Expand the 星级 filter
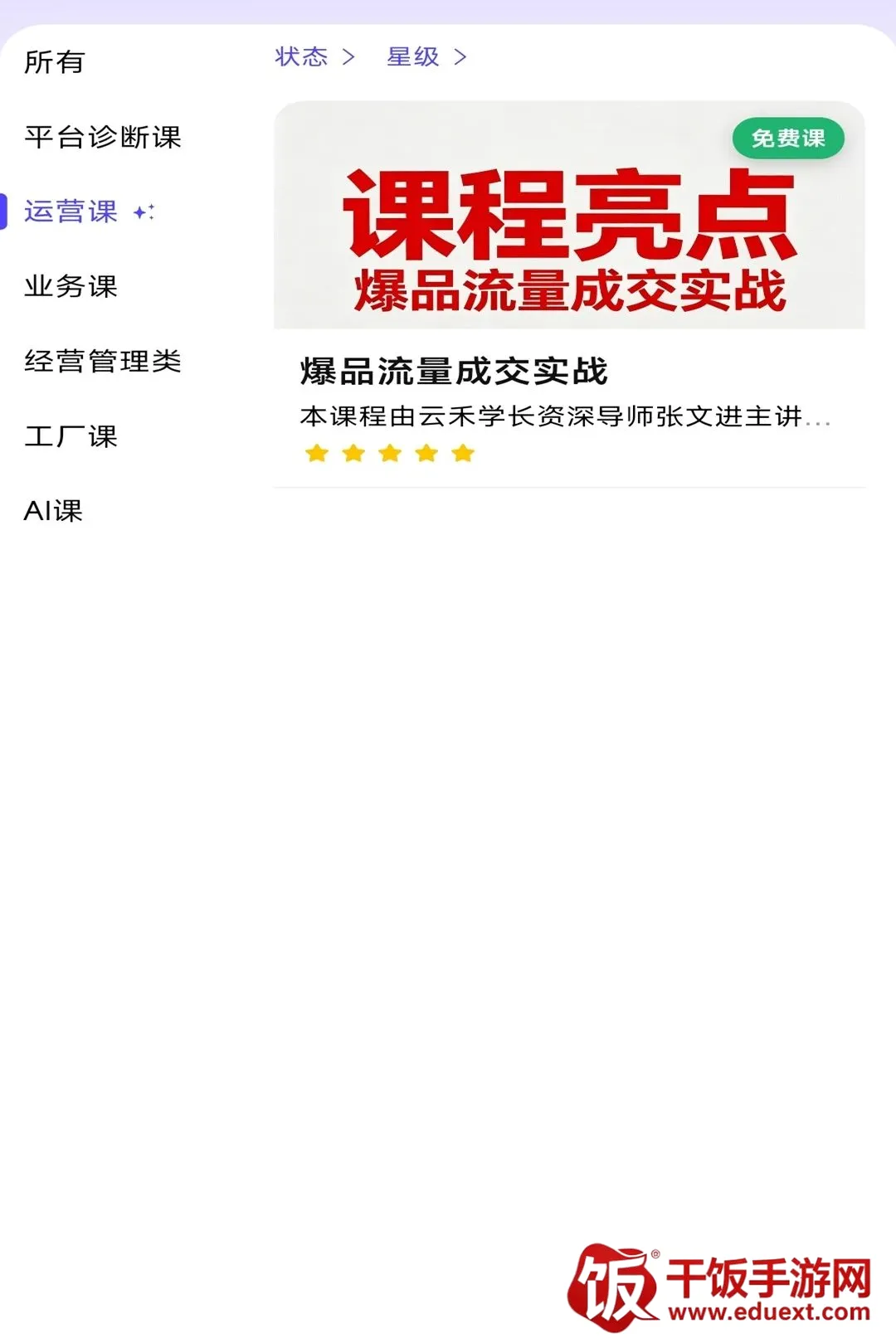 click(x=427, y=56)
